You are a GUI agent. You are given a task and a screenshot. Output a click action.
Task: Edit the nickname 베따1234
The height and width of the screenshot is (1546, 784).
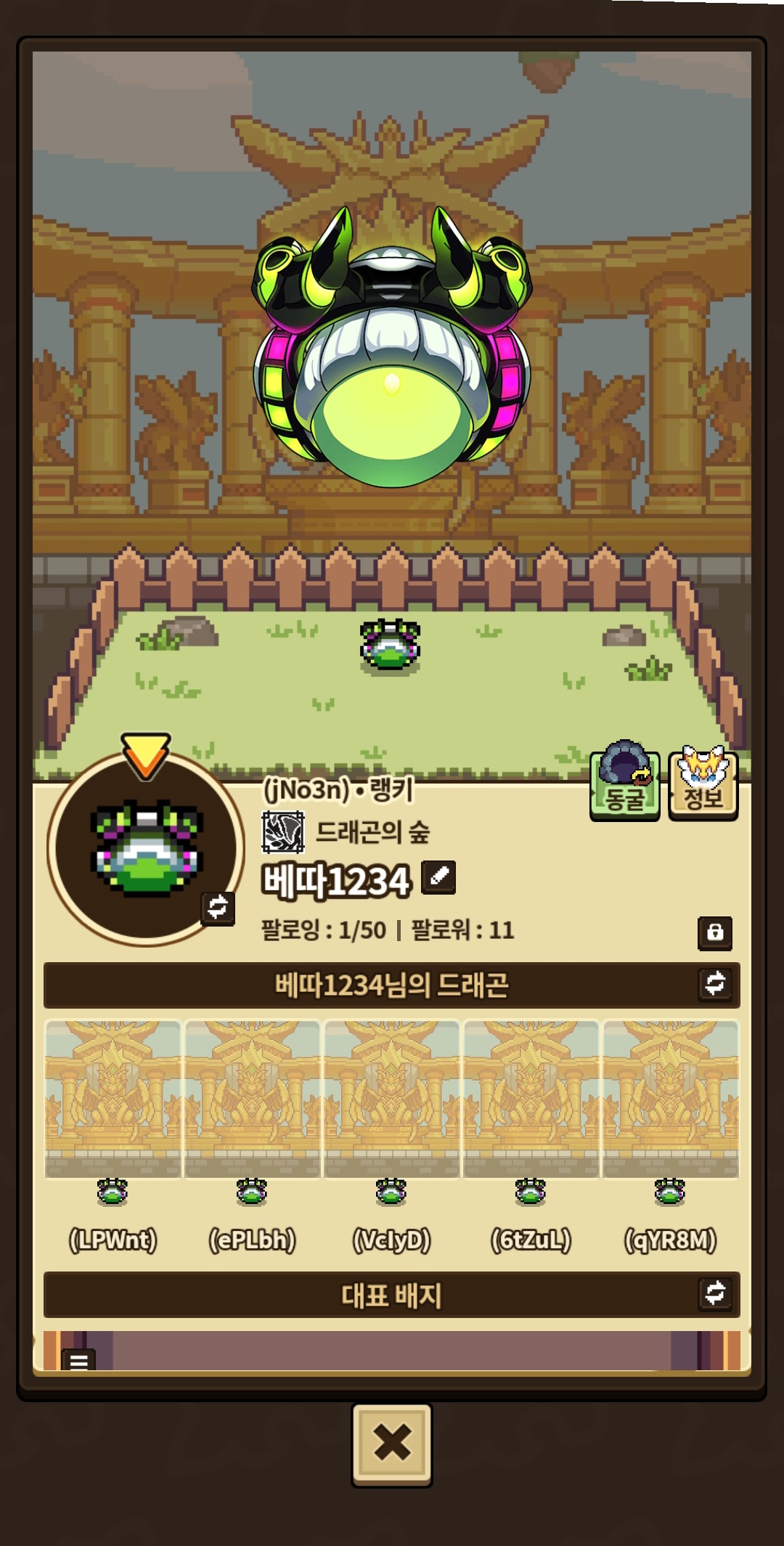tap(438, 877)
